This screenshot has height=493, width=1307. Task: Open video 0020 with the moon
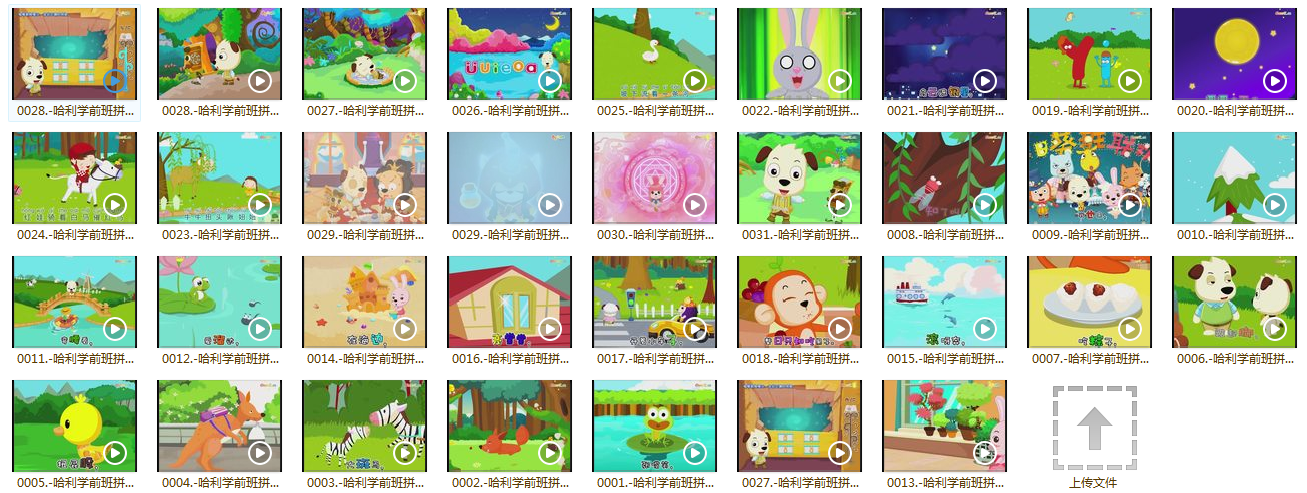(1234, 55)
